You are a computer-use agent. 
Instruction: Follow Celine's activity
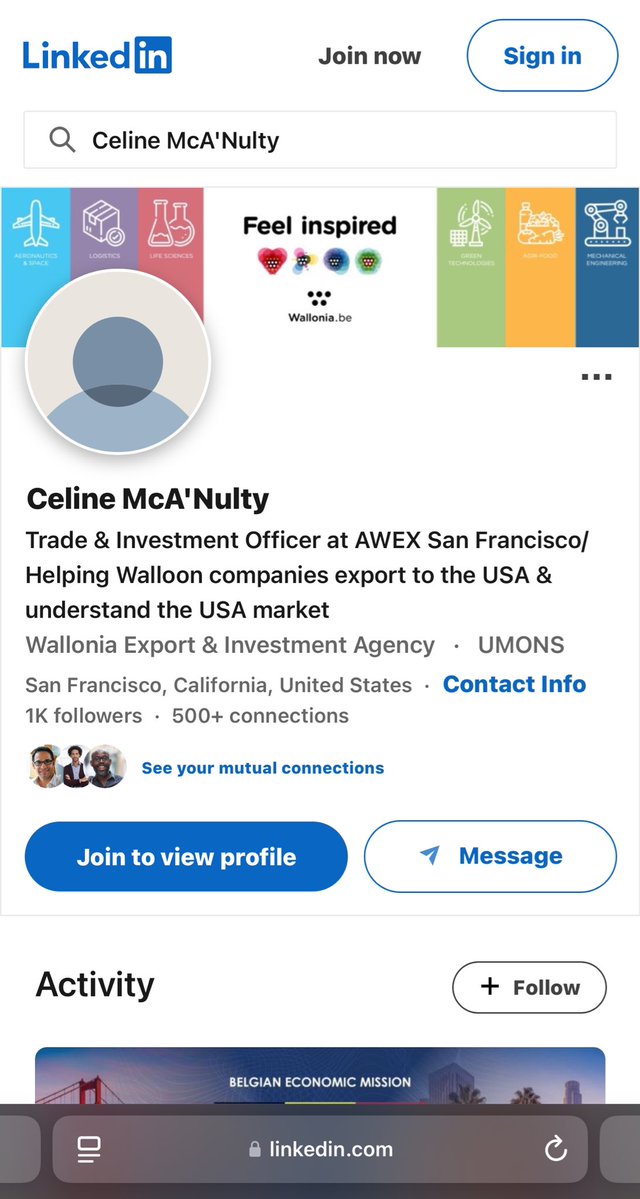[529, 987]
